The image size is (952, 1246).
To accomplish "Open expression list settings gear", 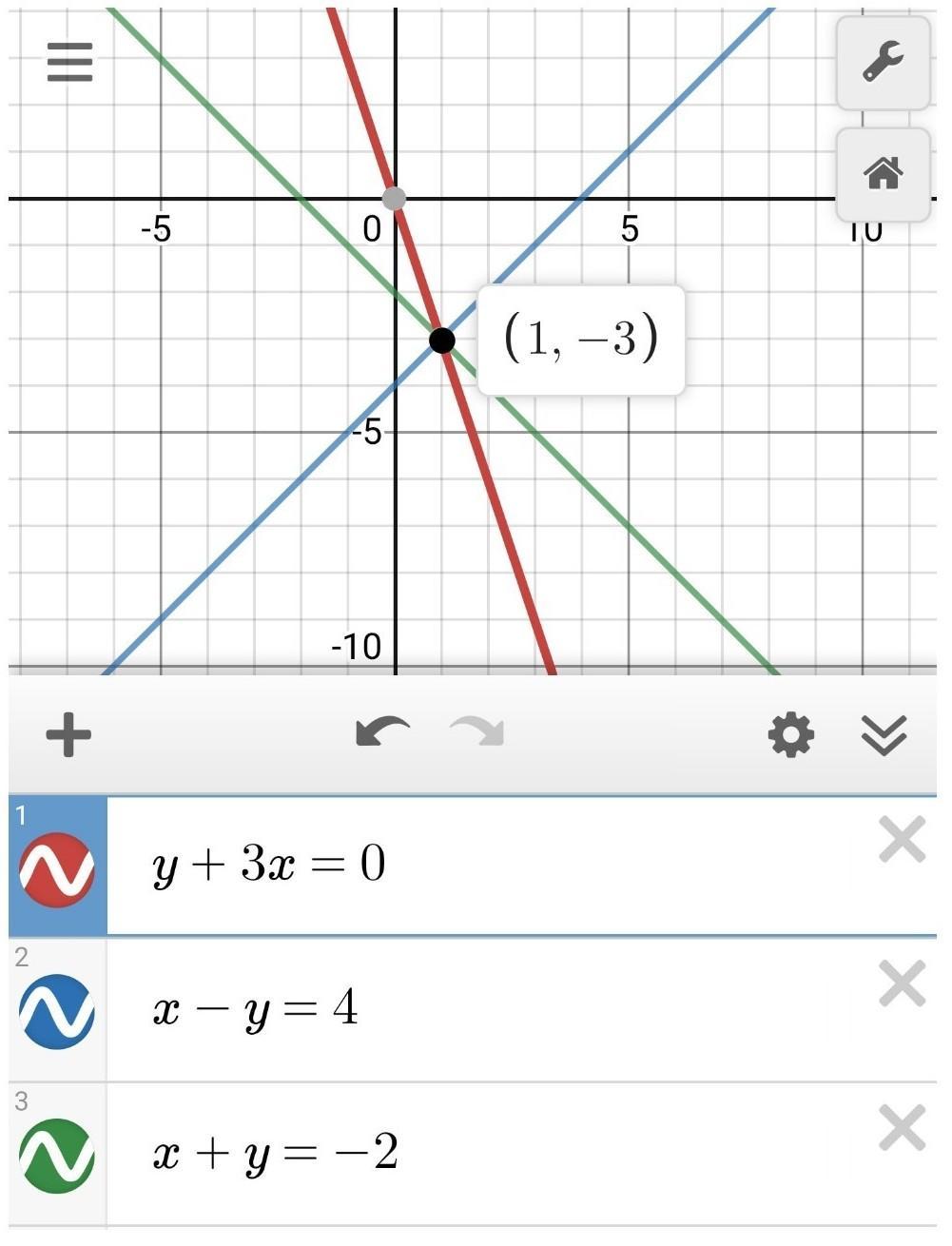I will click(x=790, y=735).
